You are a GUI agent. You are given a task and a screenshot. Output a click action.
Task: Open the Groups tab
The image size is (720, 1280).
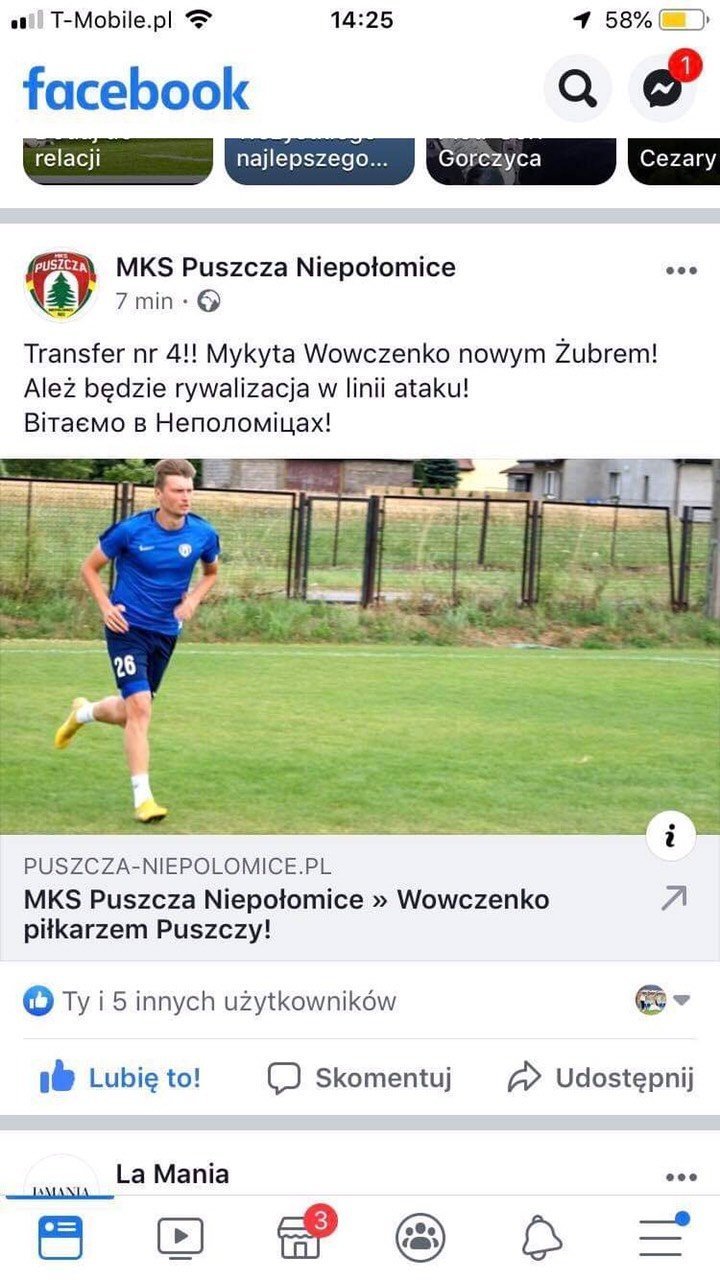[x=420, y=1238]
